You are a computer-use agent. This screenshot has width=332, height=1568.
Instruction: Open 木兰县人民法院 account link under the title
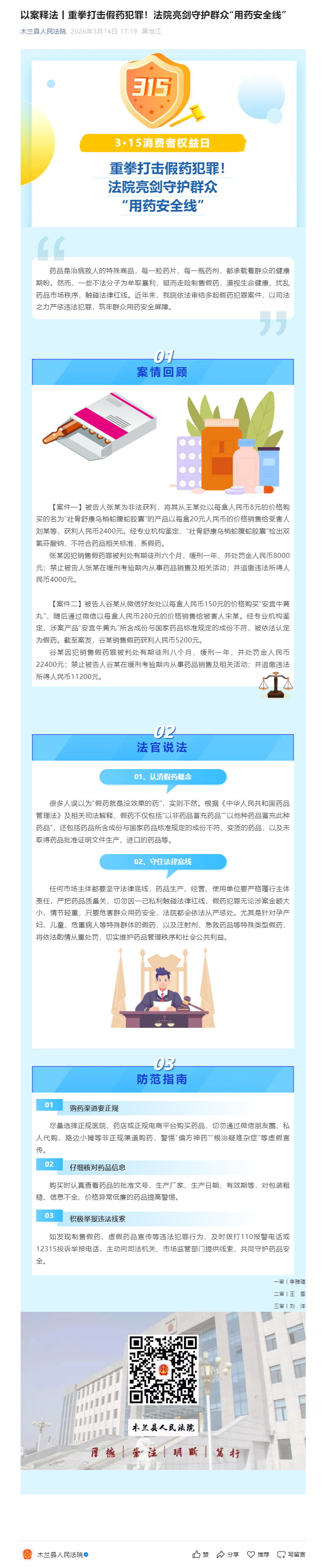click(43, 31)
